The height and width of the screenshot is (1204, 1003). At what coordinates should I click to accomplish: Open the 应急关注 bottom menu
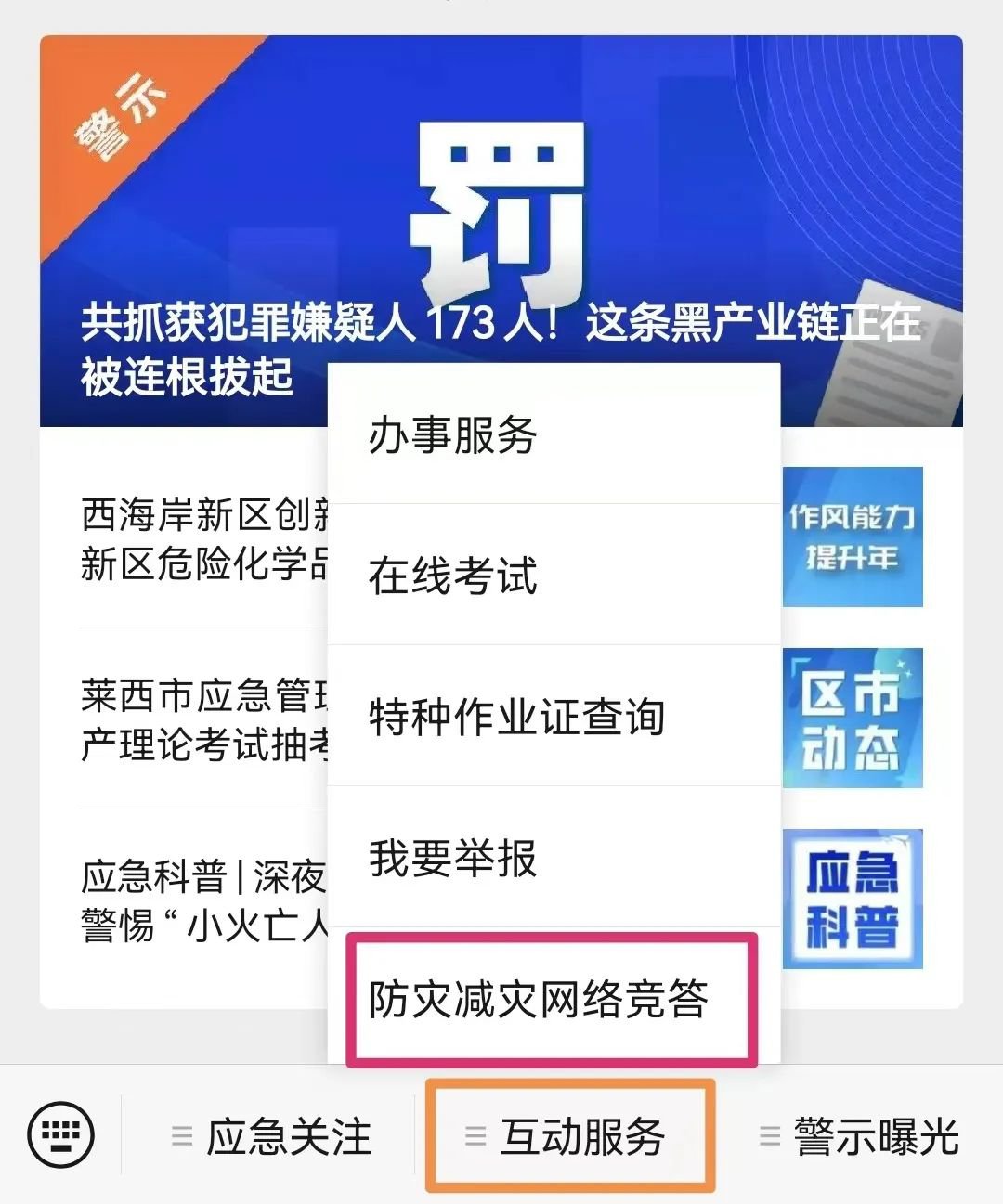point(272,1136)
